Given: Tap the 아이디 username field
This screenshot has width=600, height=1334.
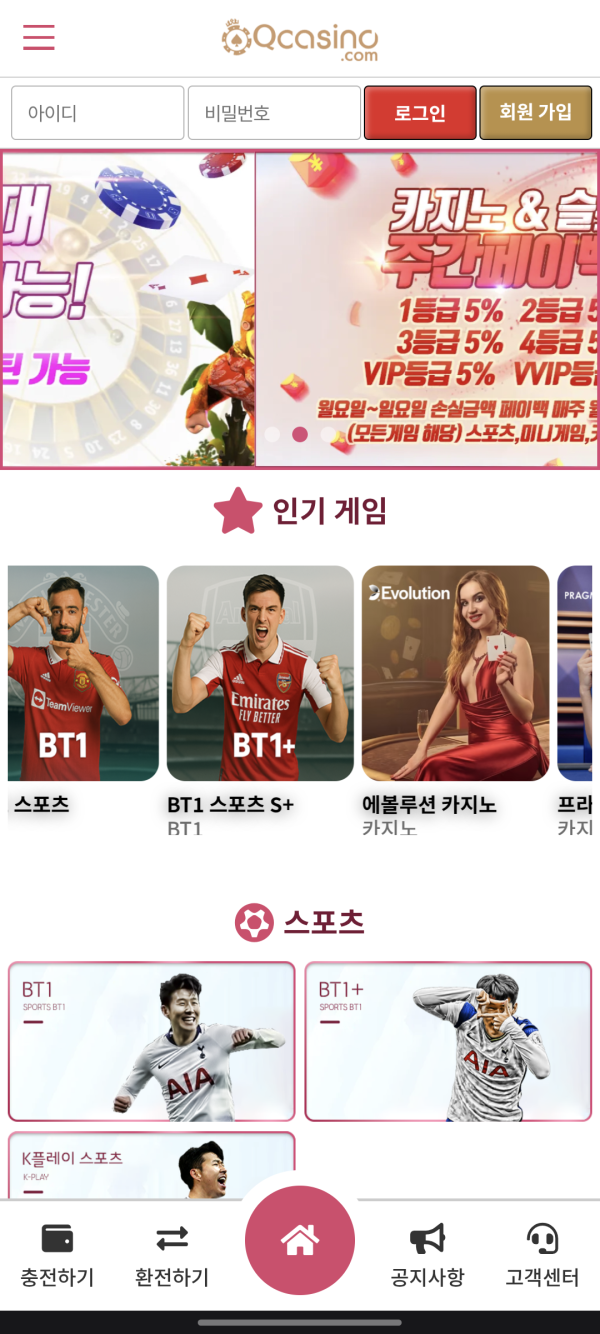Looking at the screenshot, I should point(97,113).
